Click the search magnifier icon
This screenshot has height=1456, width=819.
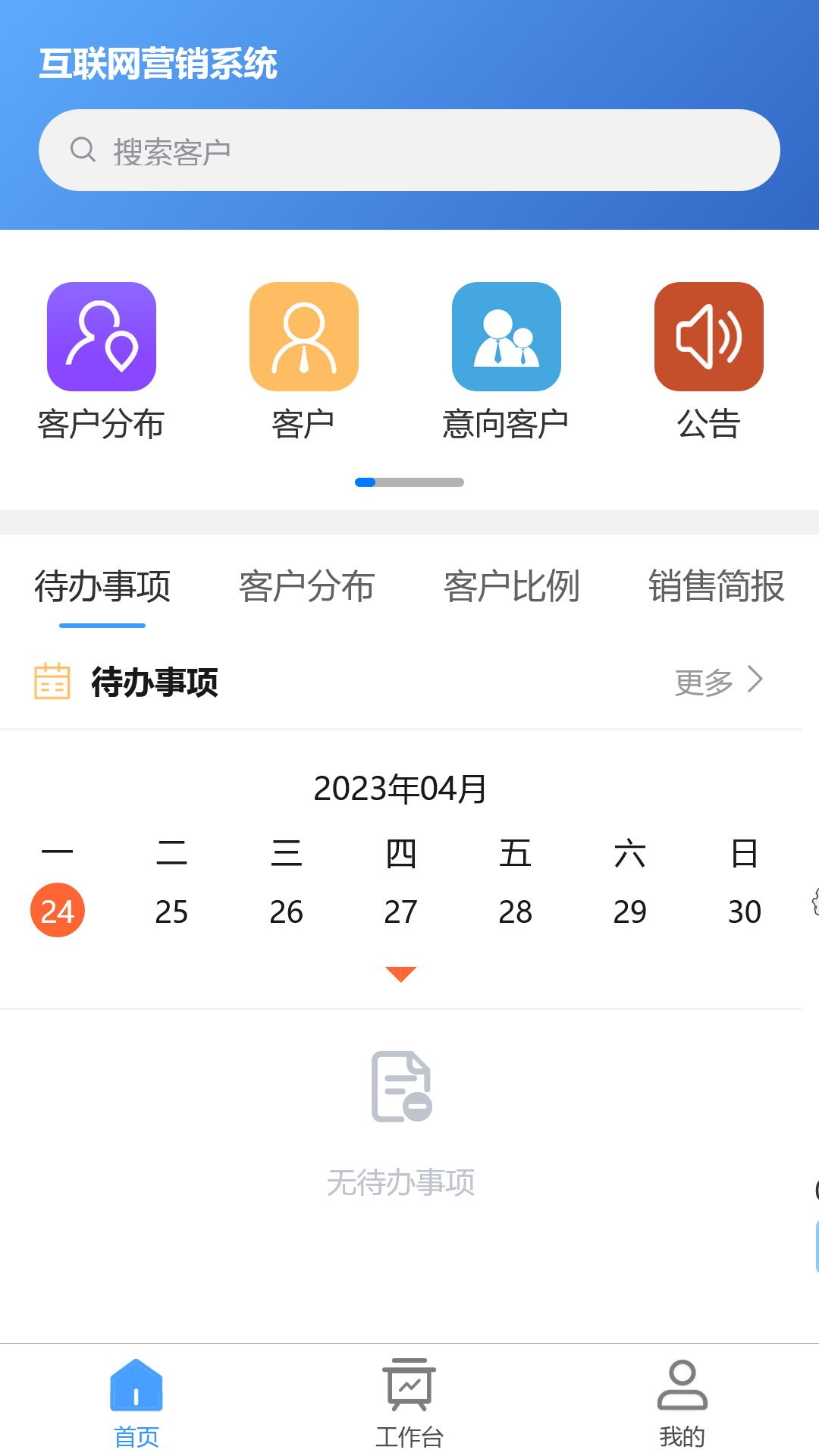point(83,149)
